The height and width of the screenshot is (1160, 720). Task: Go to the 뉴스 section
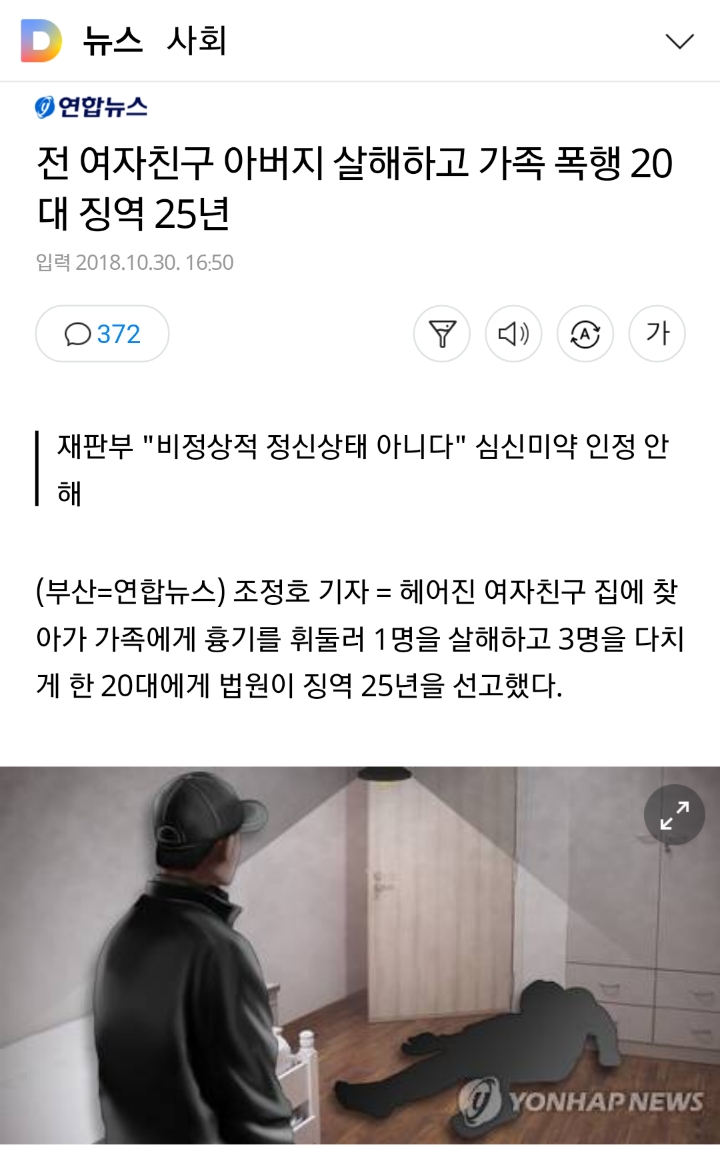(112, 41)
